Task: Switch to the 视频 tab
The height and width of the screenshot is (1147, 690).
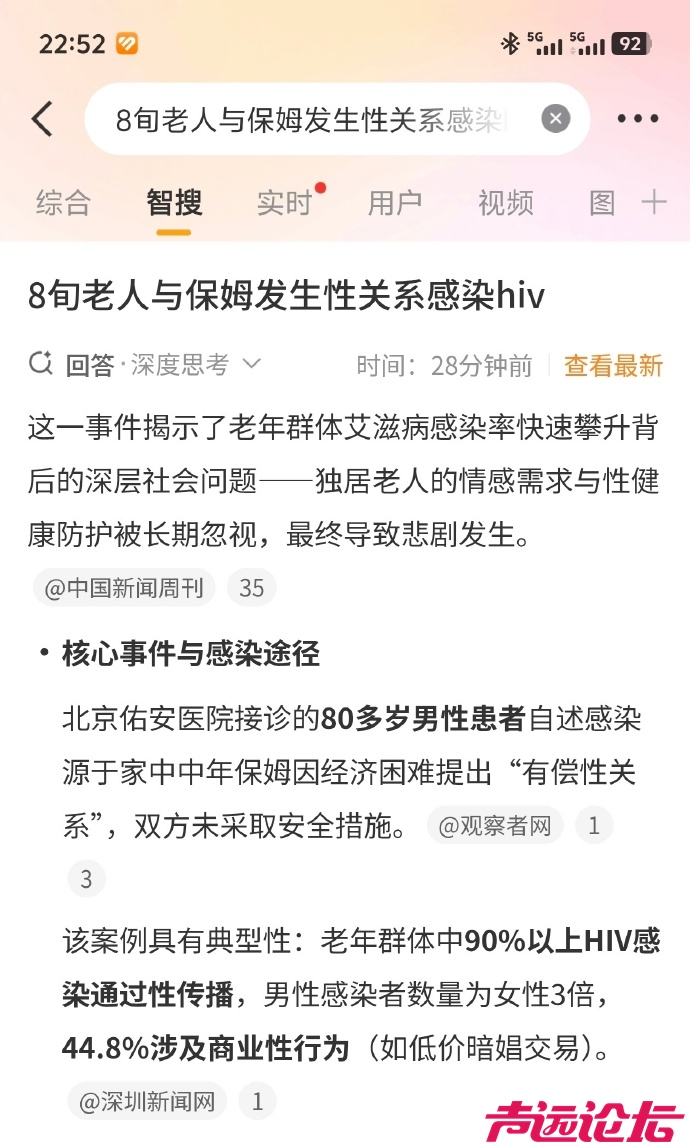Action: pos(505,203)
